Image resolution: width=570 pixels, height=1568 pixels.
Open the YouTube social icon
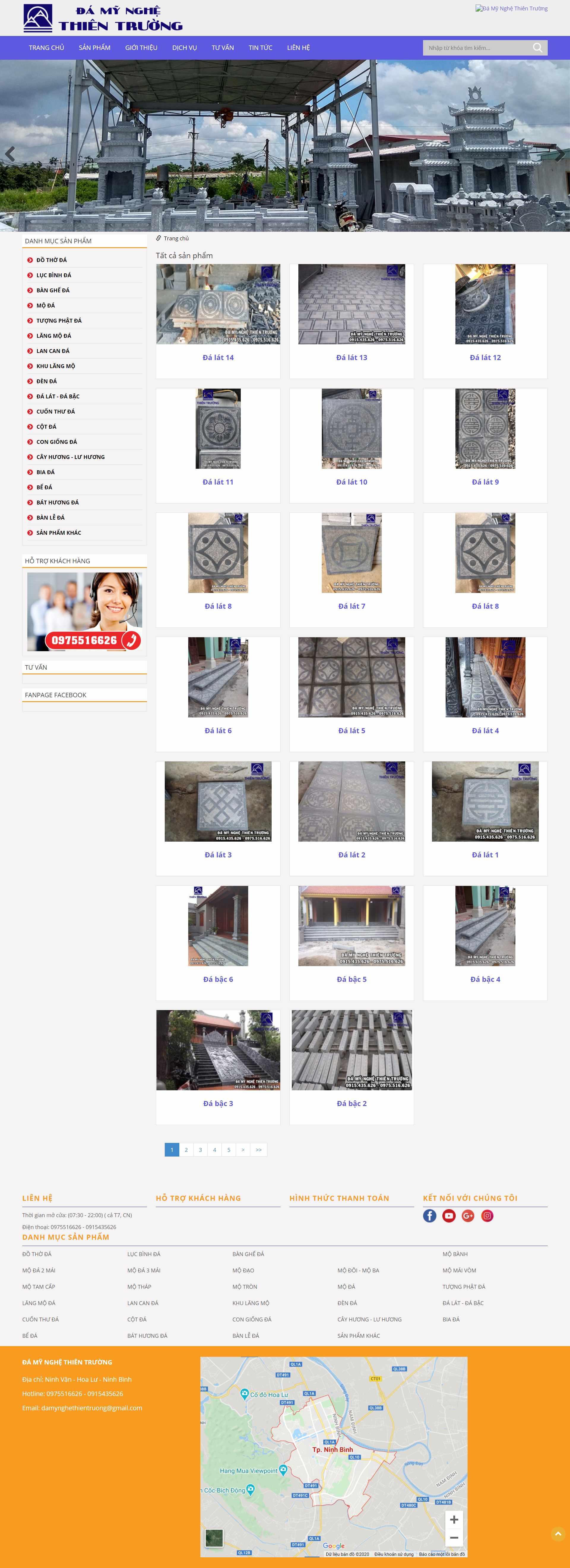(x=449, y=1216)
